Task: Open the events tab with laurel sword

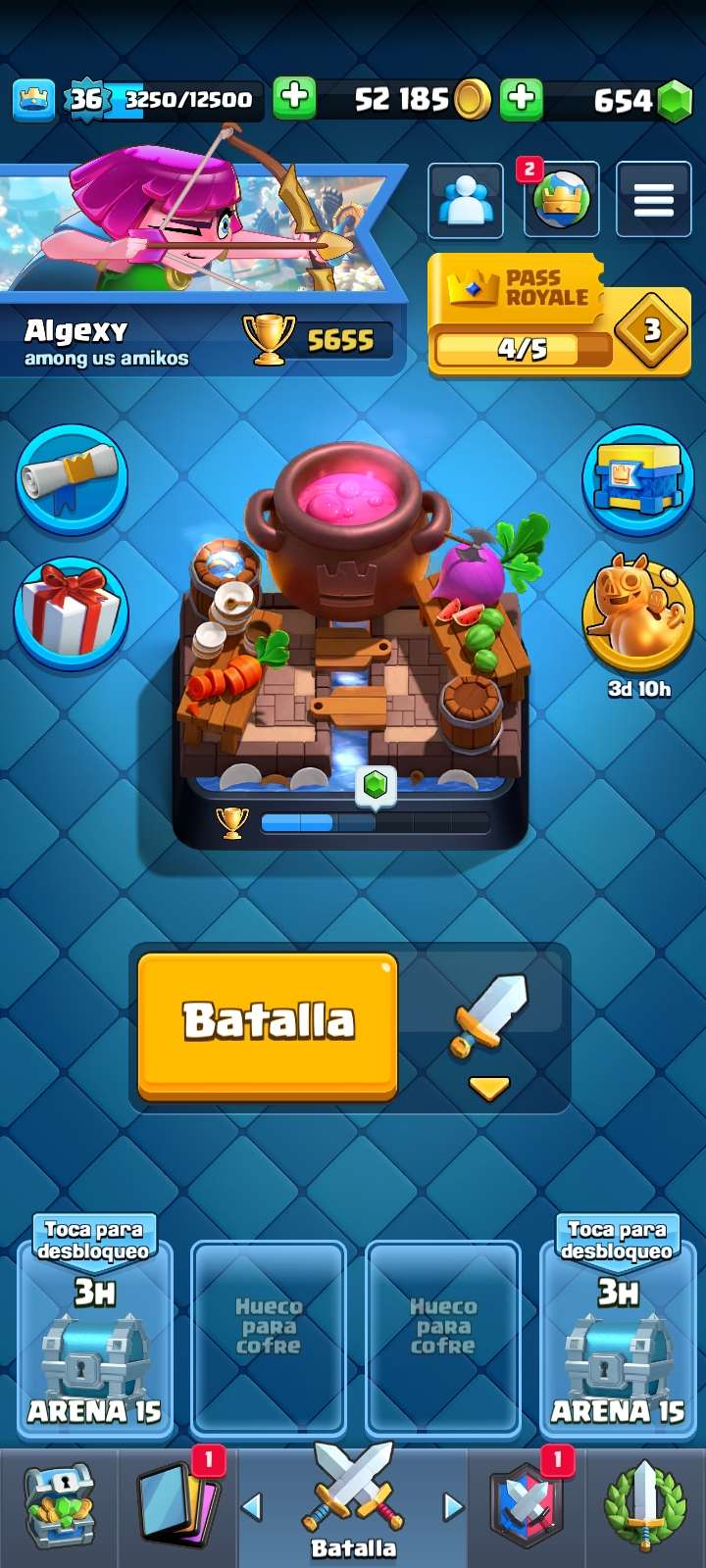Action: coord(644,1507)
